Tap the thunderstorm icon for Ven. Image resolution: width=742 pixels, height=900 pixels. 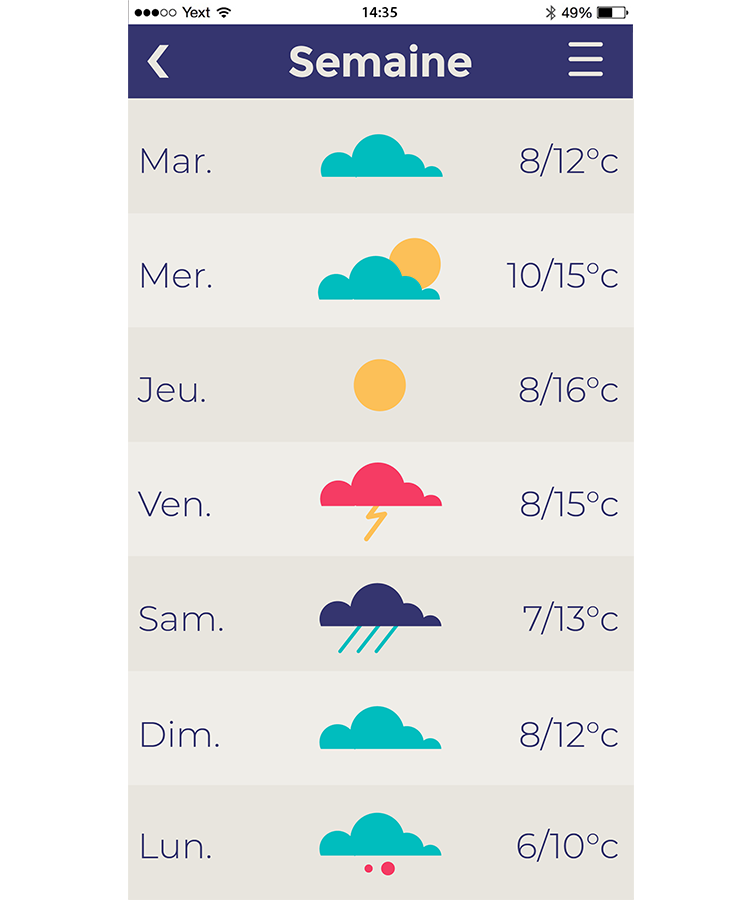pos(380,495)
